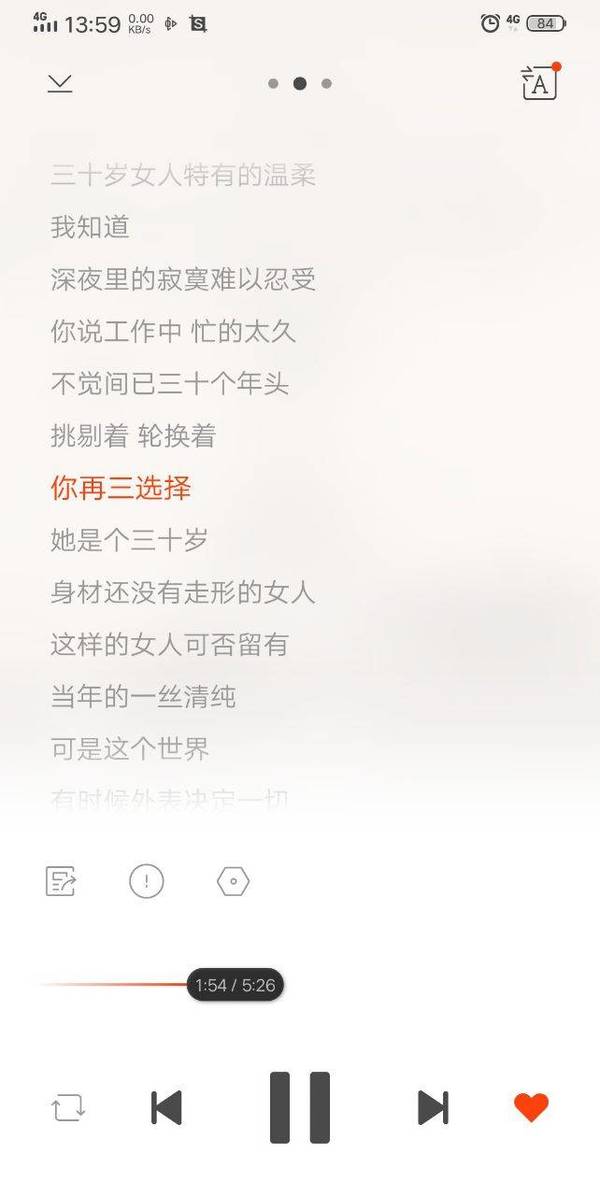Image resolution: width=600 pixels, height=1196 pixels.
Task: Collapse the player with the down arrow
Action: click(60, 84)
